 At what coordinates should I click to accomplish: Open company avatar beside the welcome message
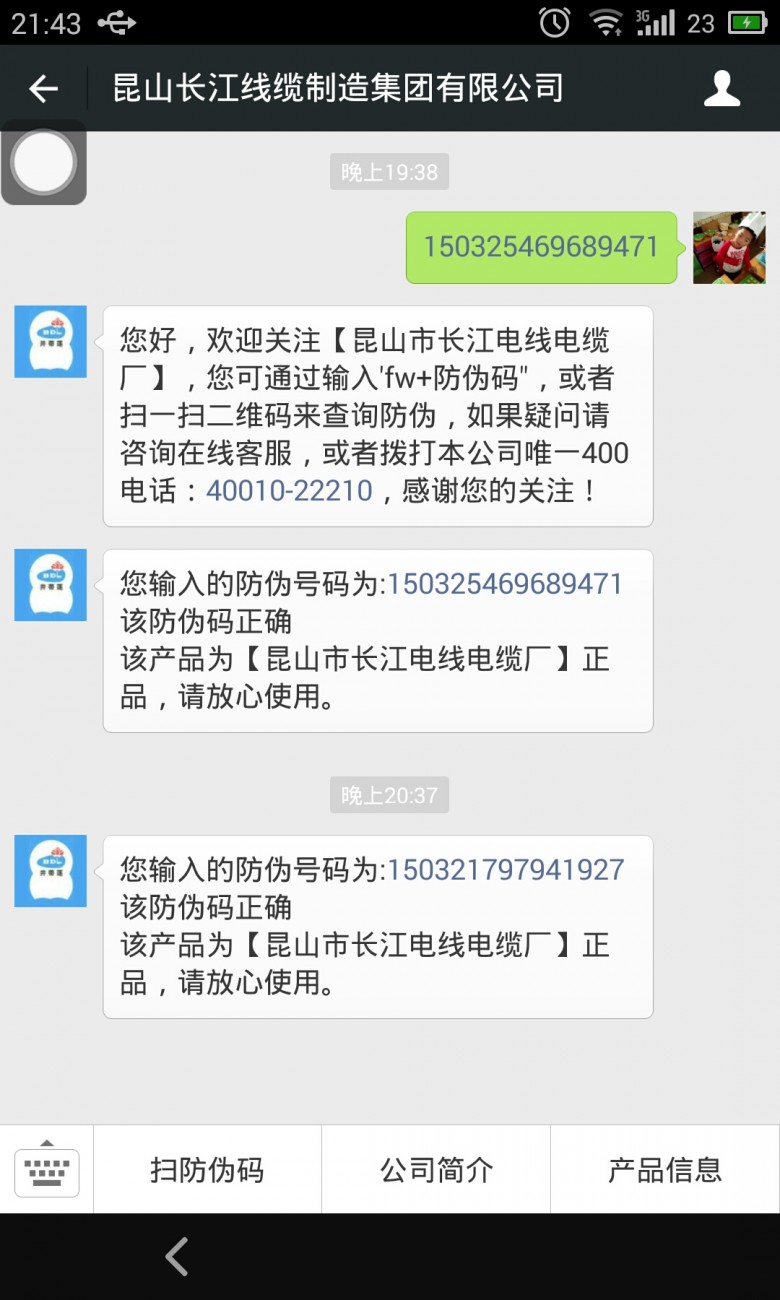(x=50, y=341)
